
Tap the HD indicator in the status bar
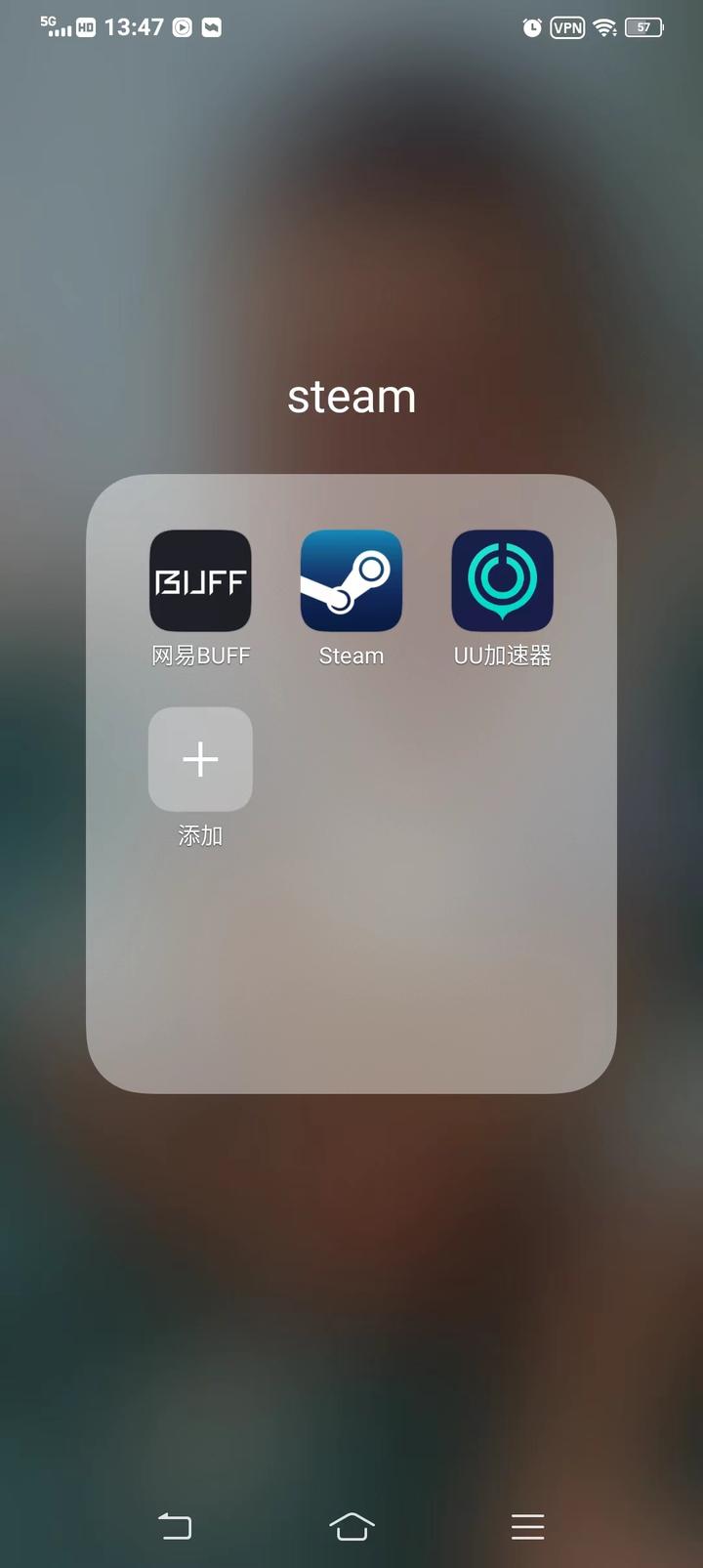point(86,27)
